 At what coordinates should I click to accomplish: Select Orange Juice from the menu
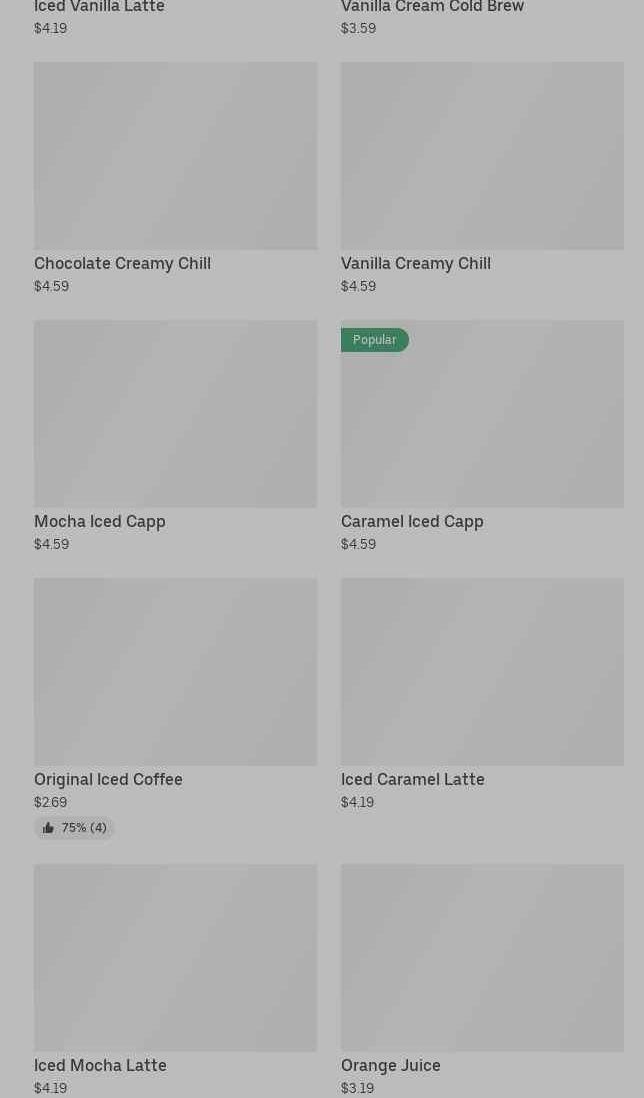tap(482, 980)
